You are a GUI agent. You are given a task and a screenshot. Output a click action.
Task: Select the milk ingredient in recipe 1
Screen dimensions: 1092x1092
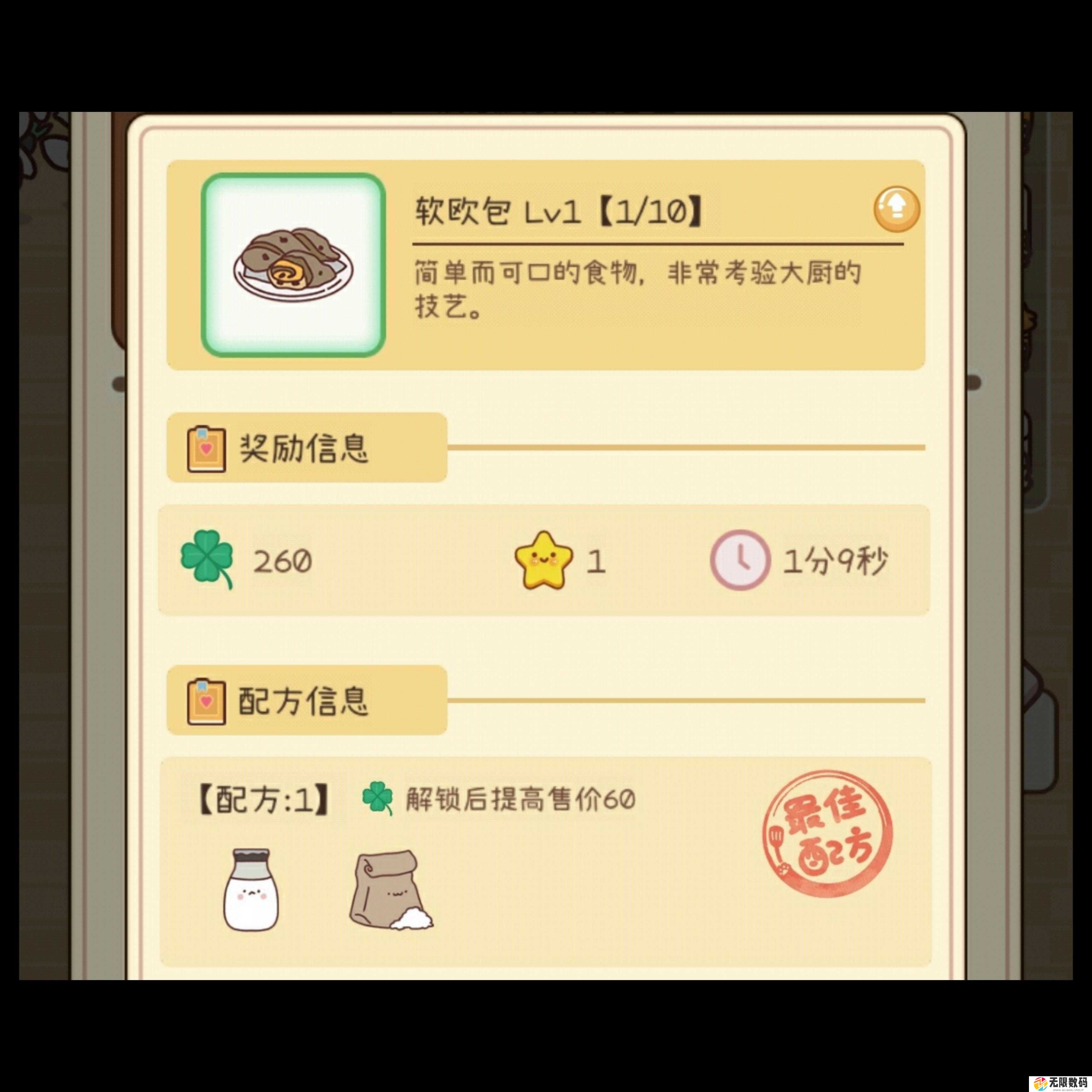[251, 890]
